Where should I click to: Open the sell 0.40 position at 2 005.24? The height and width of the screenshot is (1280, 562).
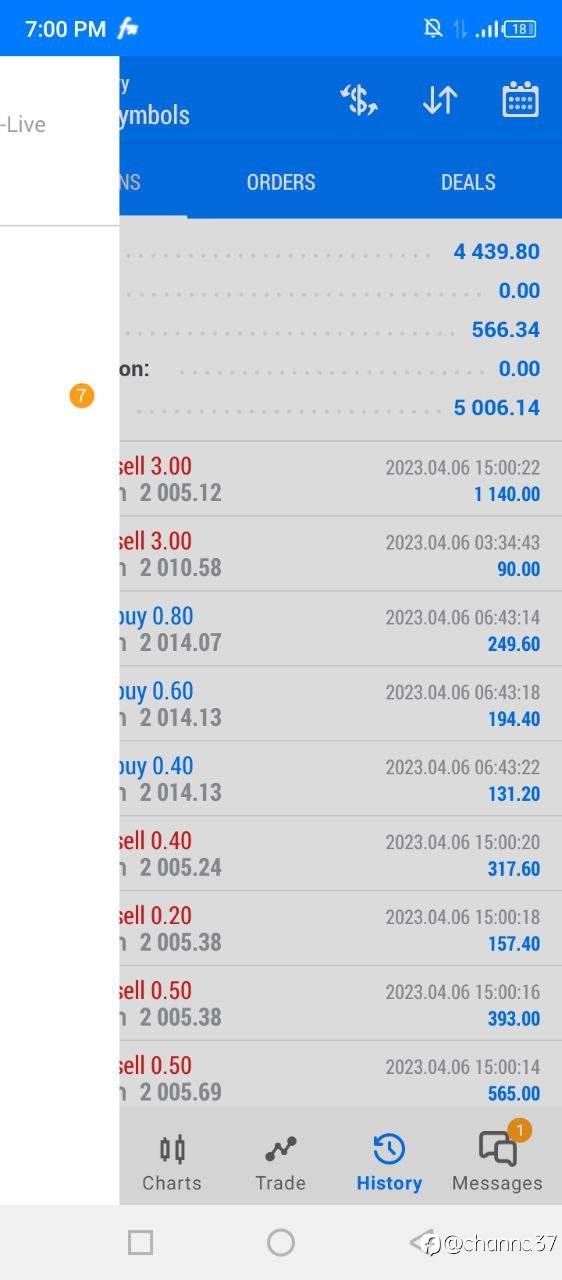pyautogui.click(x=340, y=854)
